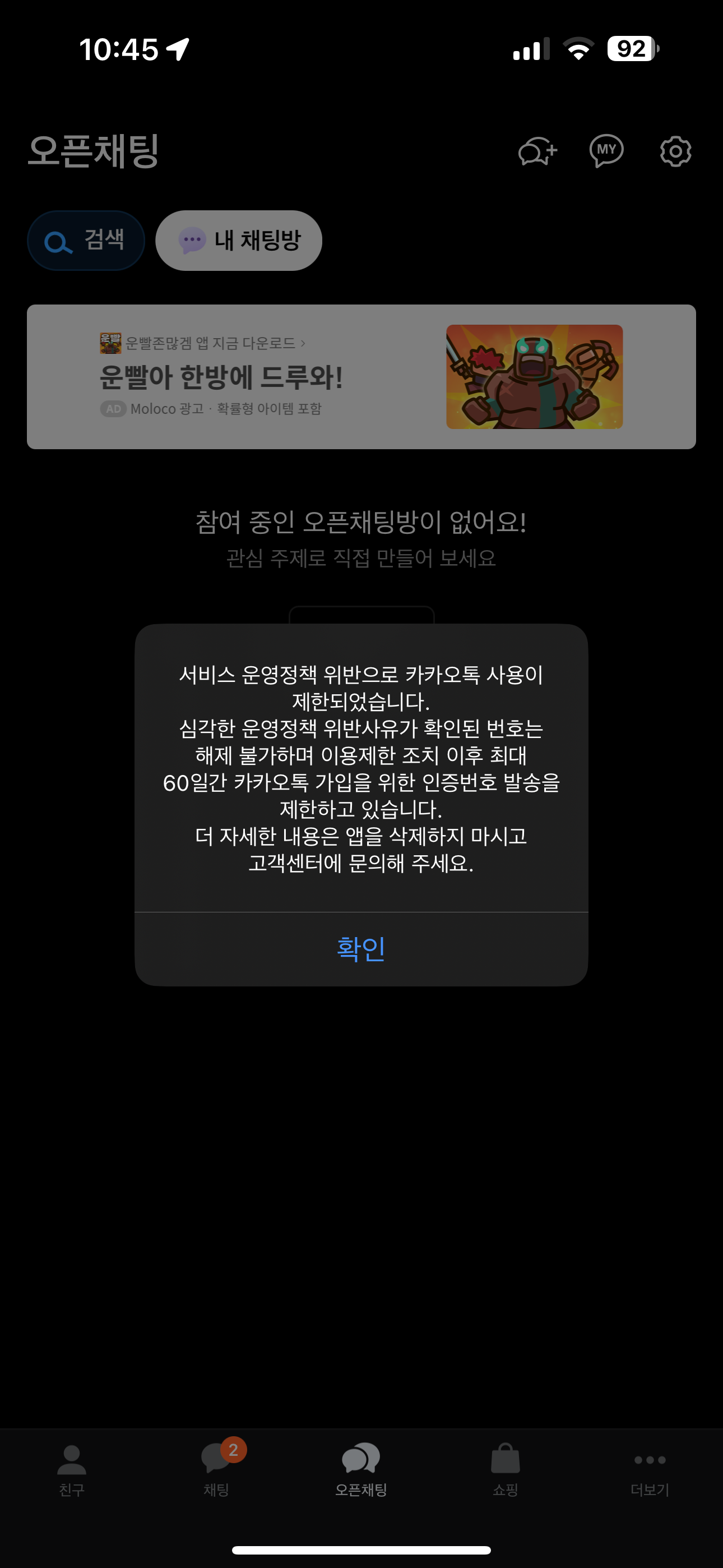Confirm the restriction notice with 확인

click(361, 948)
